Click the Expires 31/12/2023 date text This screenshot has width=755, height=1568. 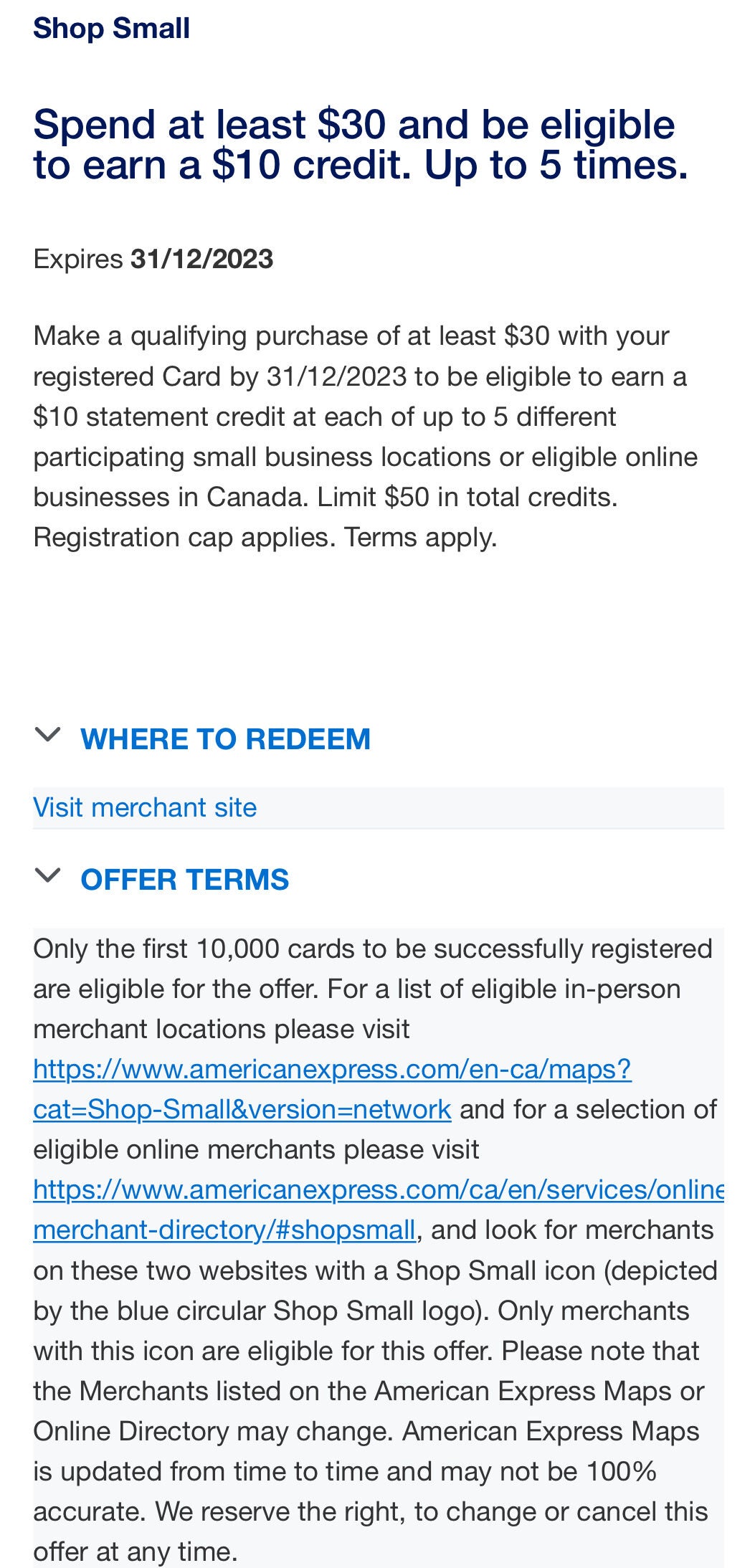(151, 260)
